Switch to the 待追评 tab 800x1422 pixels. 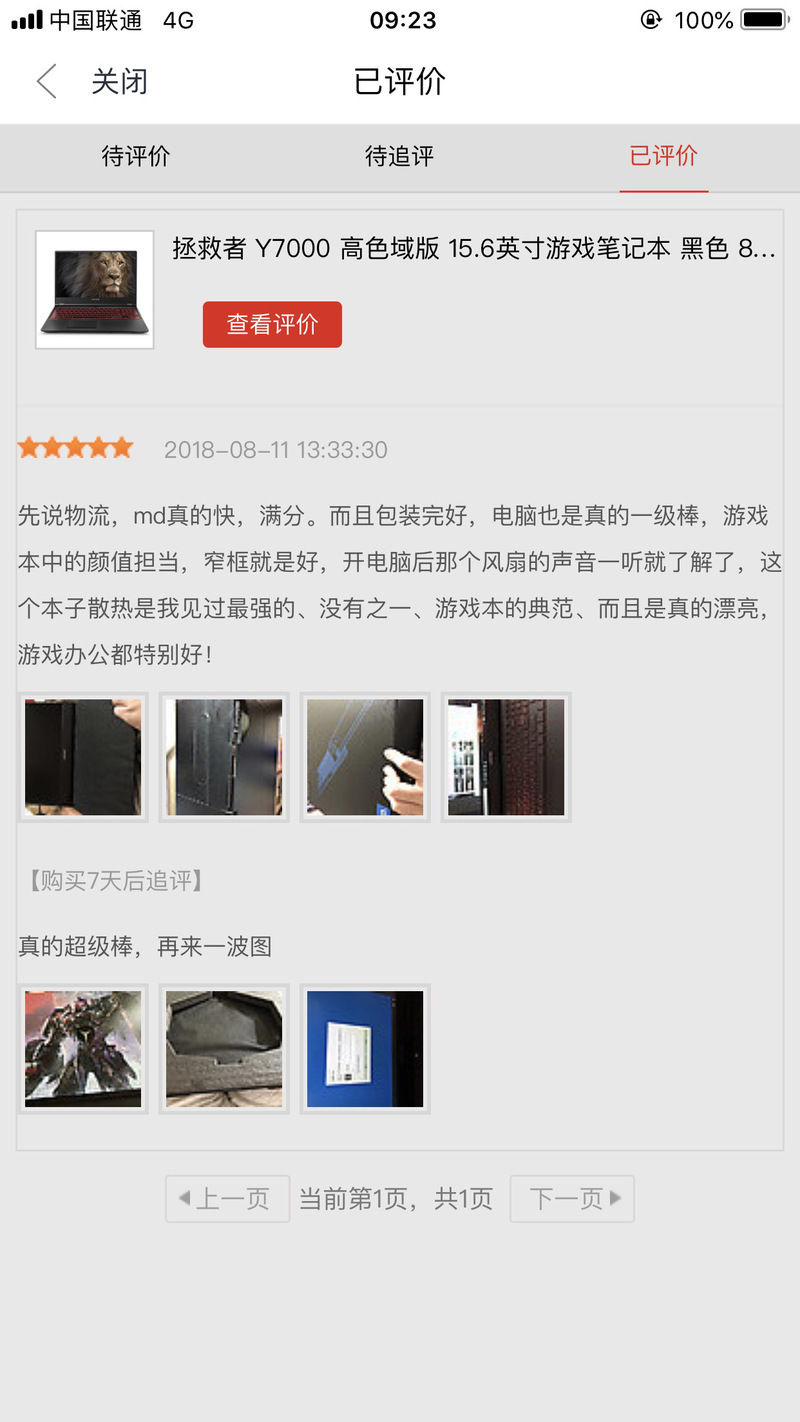click(x=399, y=156)
